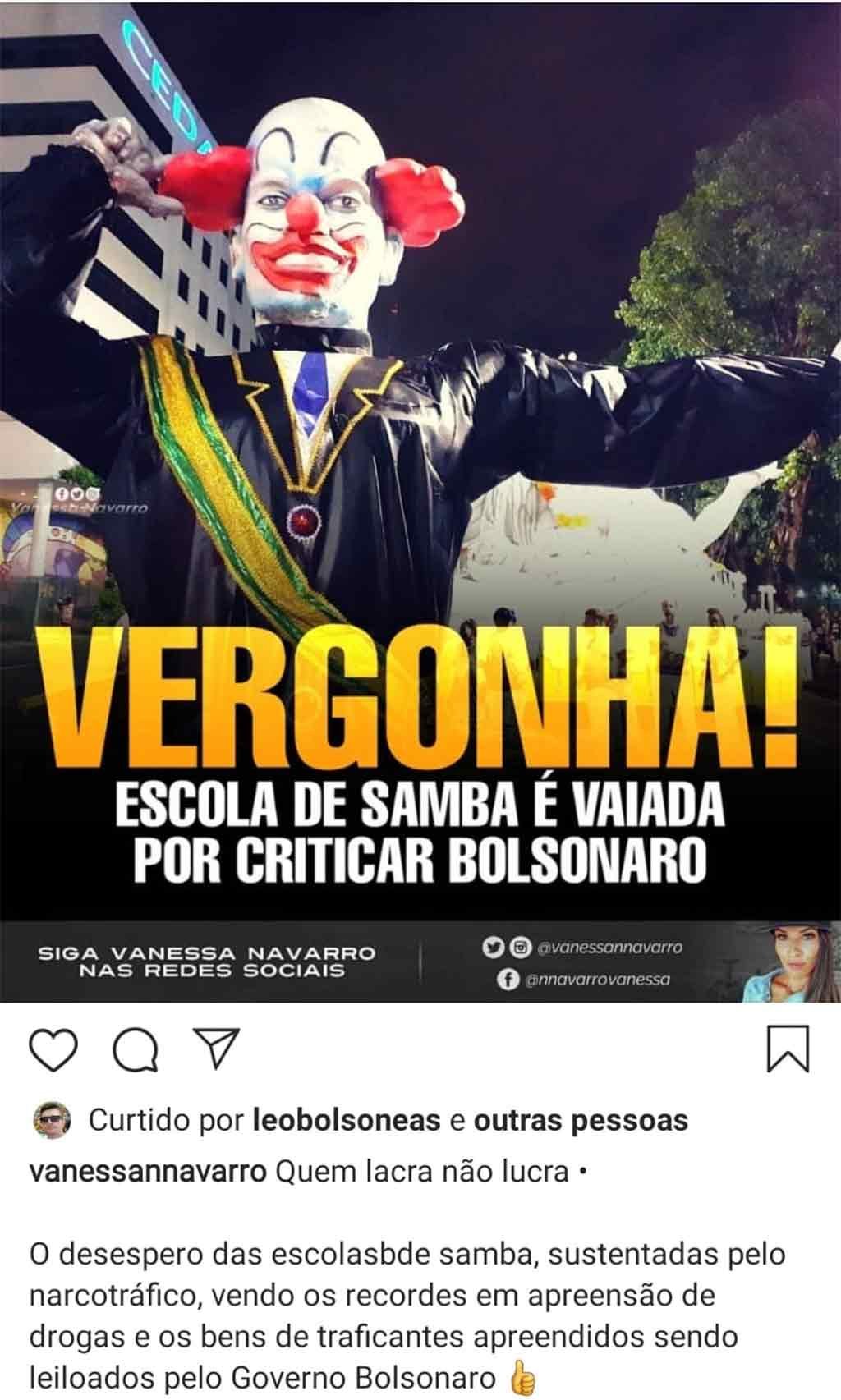841x1400 pixels.
Task: Save the post with the bookmark icon
Action: 787,1049
